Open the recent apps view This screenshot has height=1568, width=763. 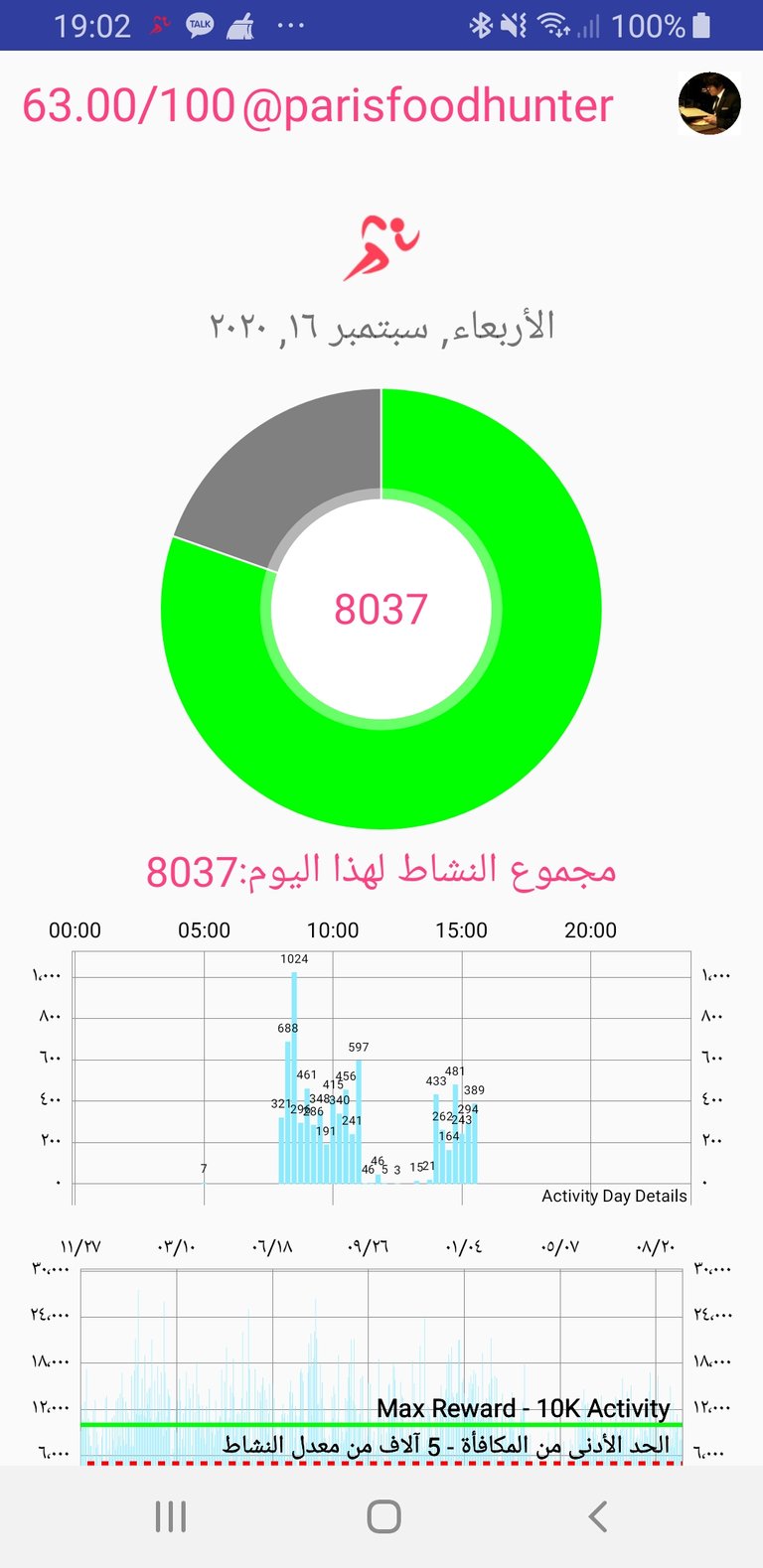tap(171, 1516)
